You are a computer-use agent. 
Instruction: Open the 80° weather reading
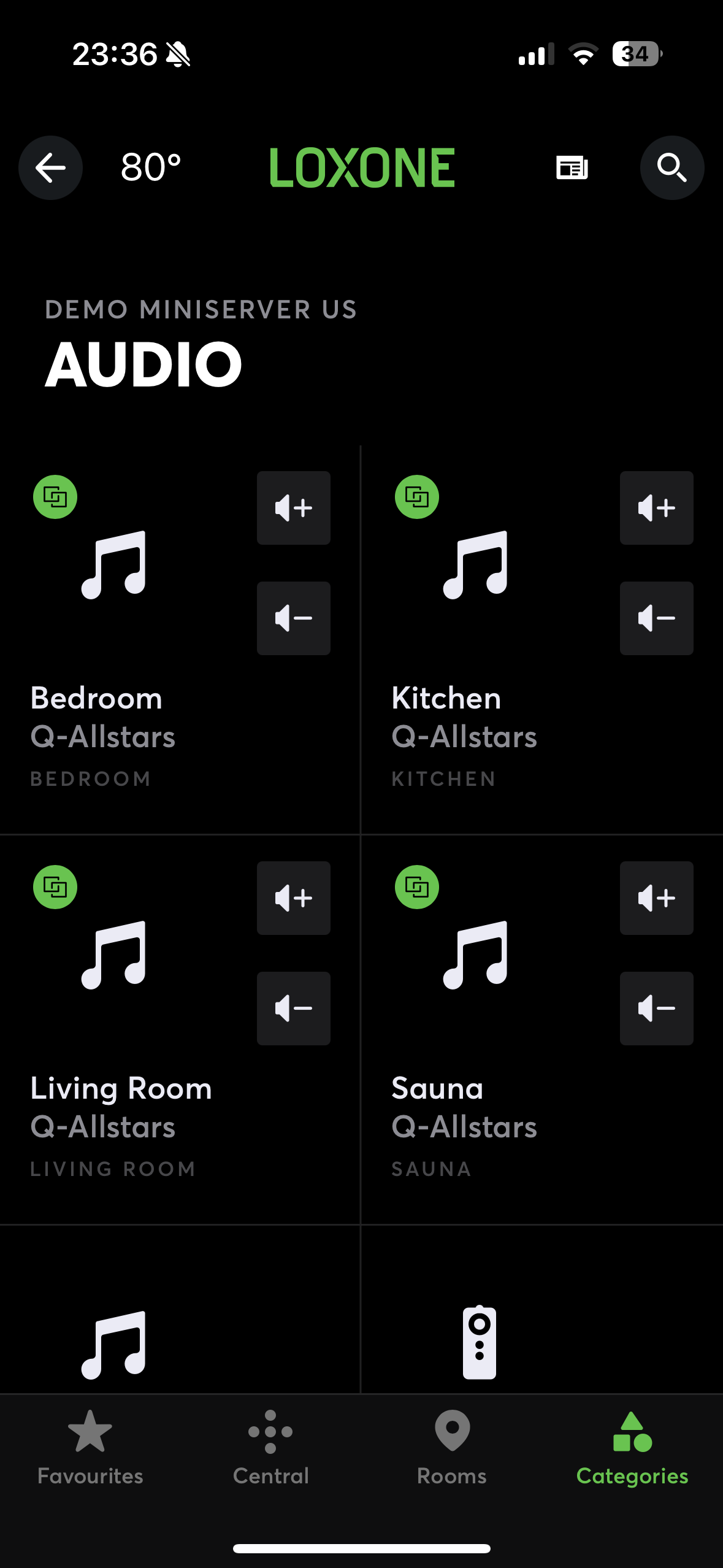click(151, 167)
